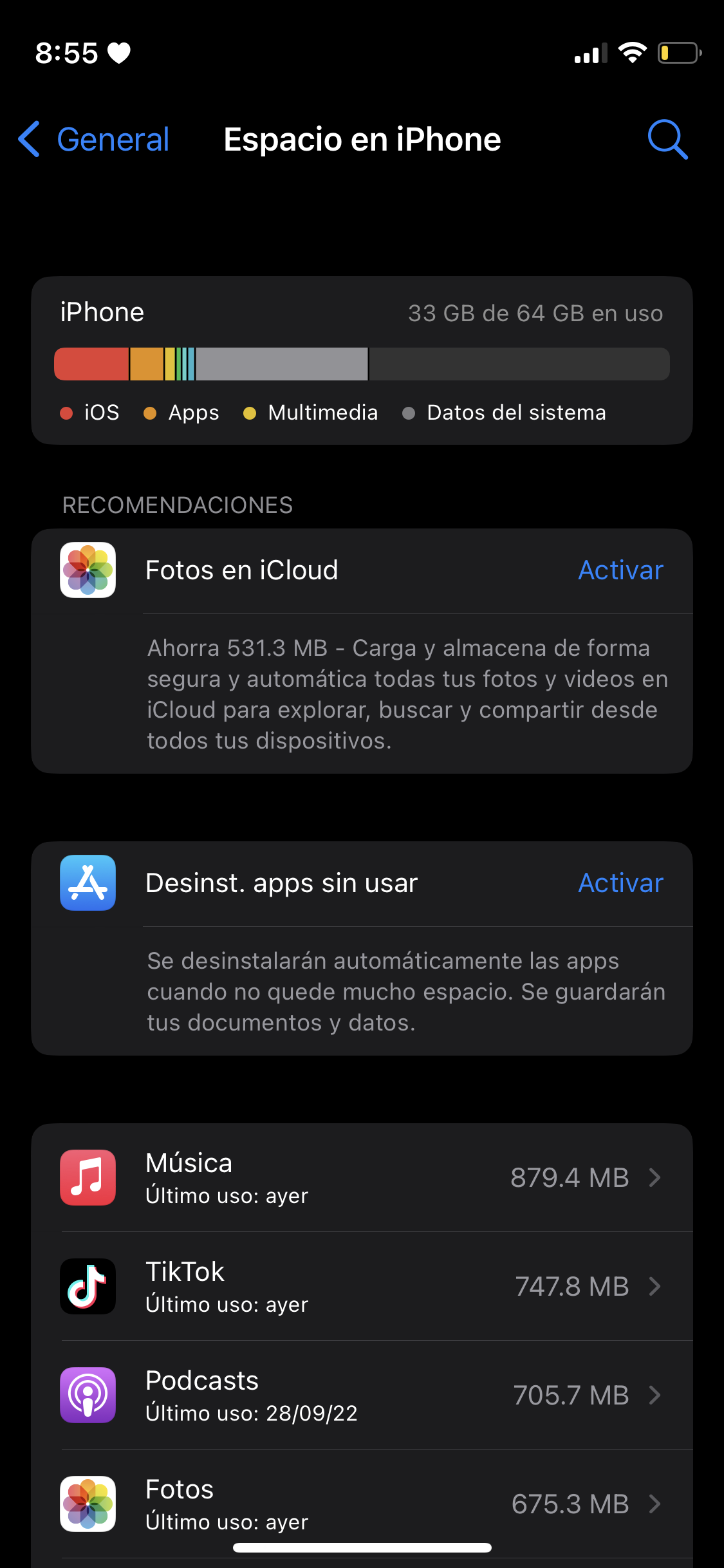Open TikTok storage details
Viewport: 724px width, 1568px height.
pyautogui.click(x=362, y=1287)
